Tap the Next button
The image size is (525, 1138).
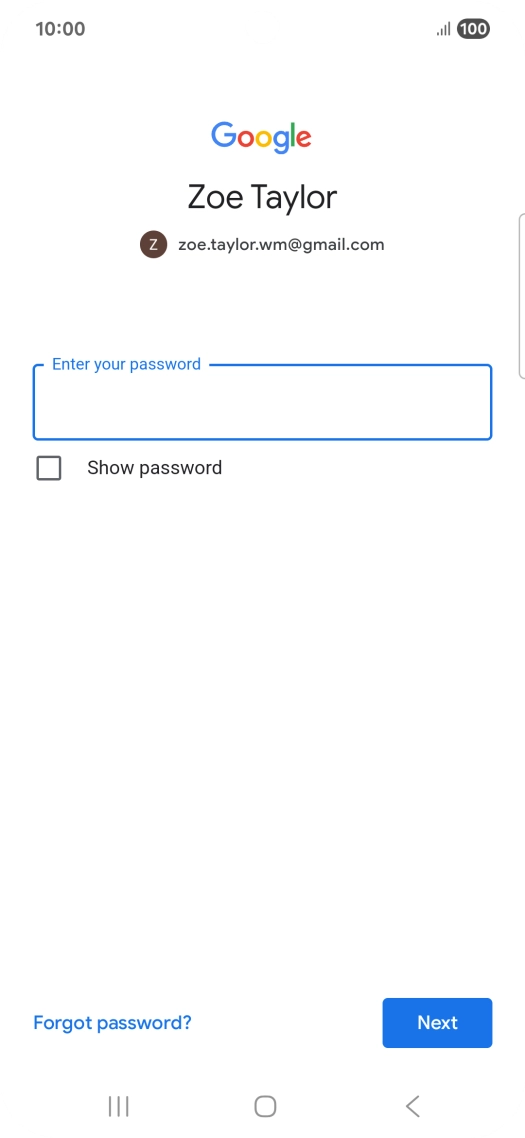(x=437, y=1023)
